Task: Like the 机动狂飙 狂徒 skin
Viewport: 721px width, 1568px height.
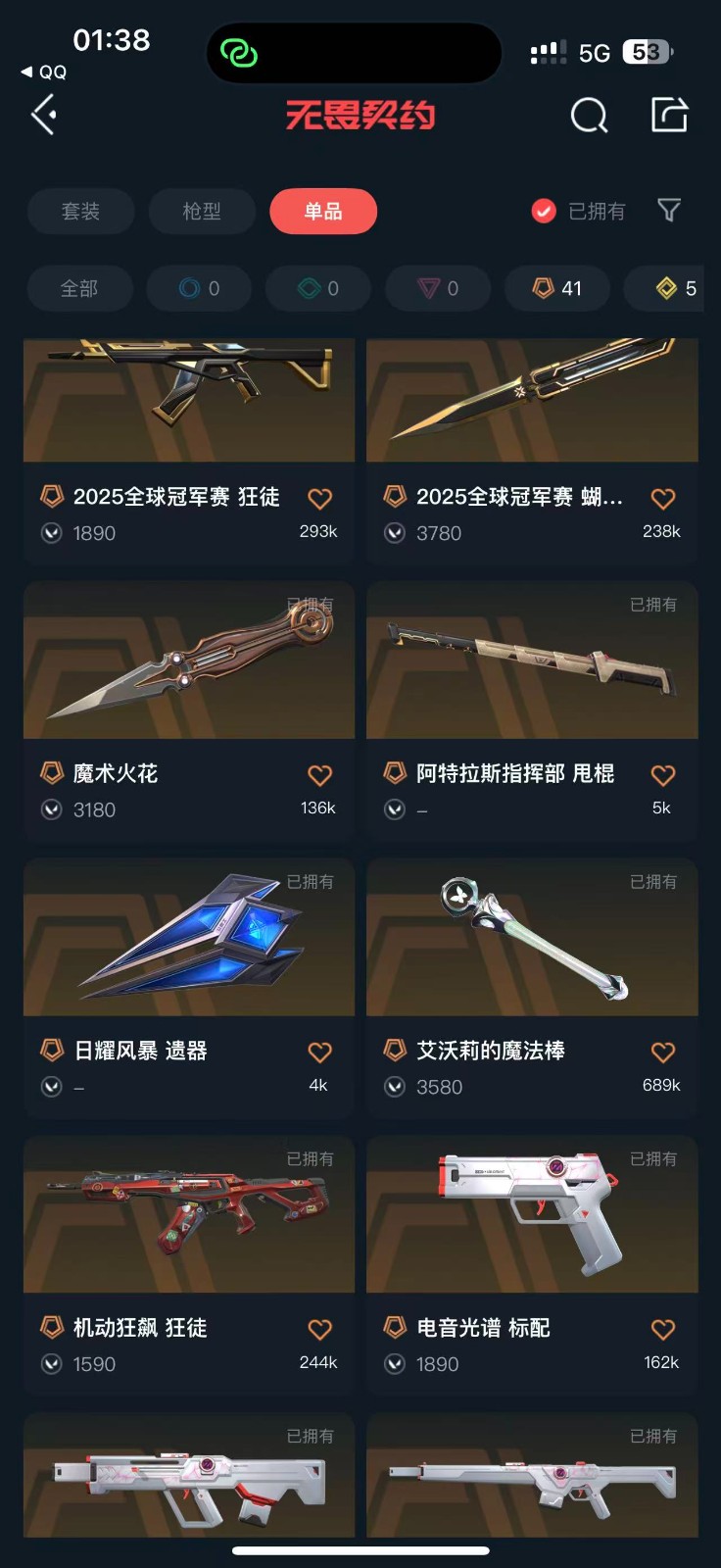Action: [320, 1329]
